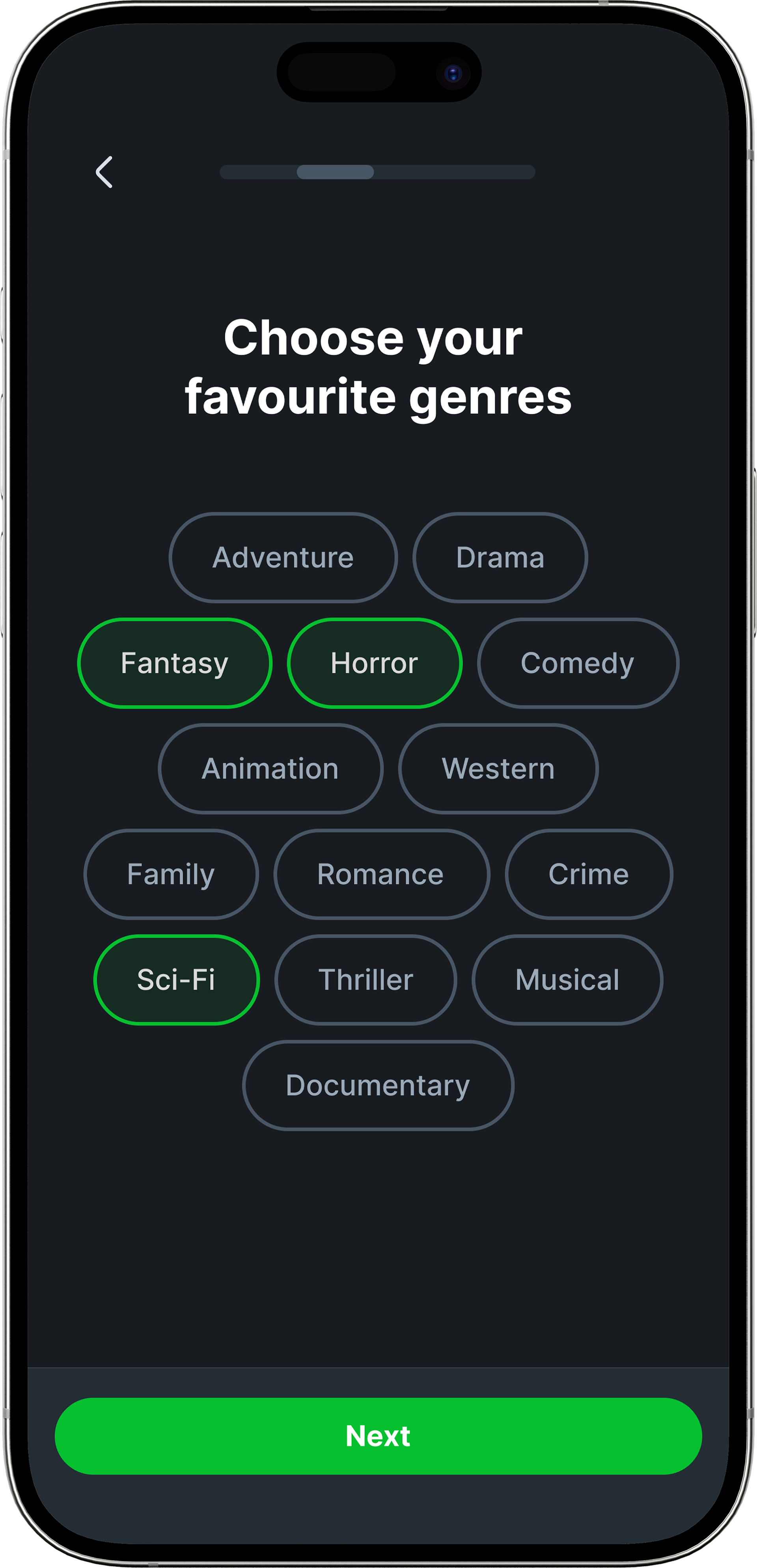Select the Musical genre chip
This screenshot has height=1568, width=757.
[568, 980]
